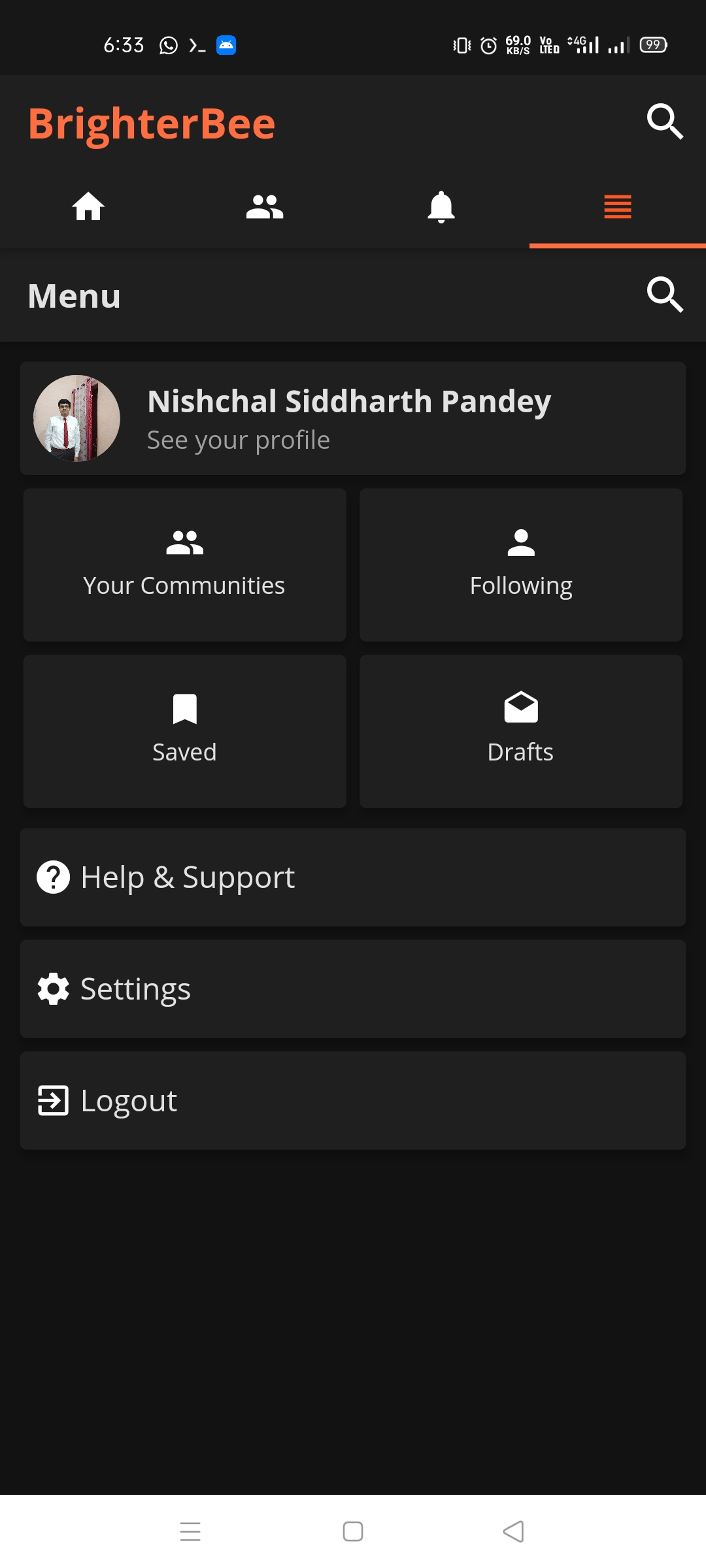
Task: Open the Following card
Action: coord(521,565)
